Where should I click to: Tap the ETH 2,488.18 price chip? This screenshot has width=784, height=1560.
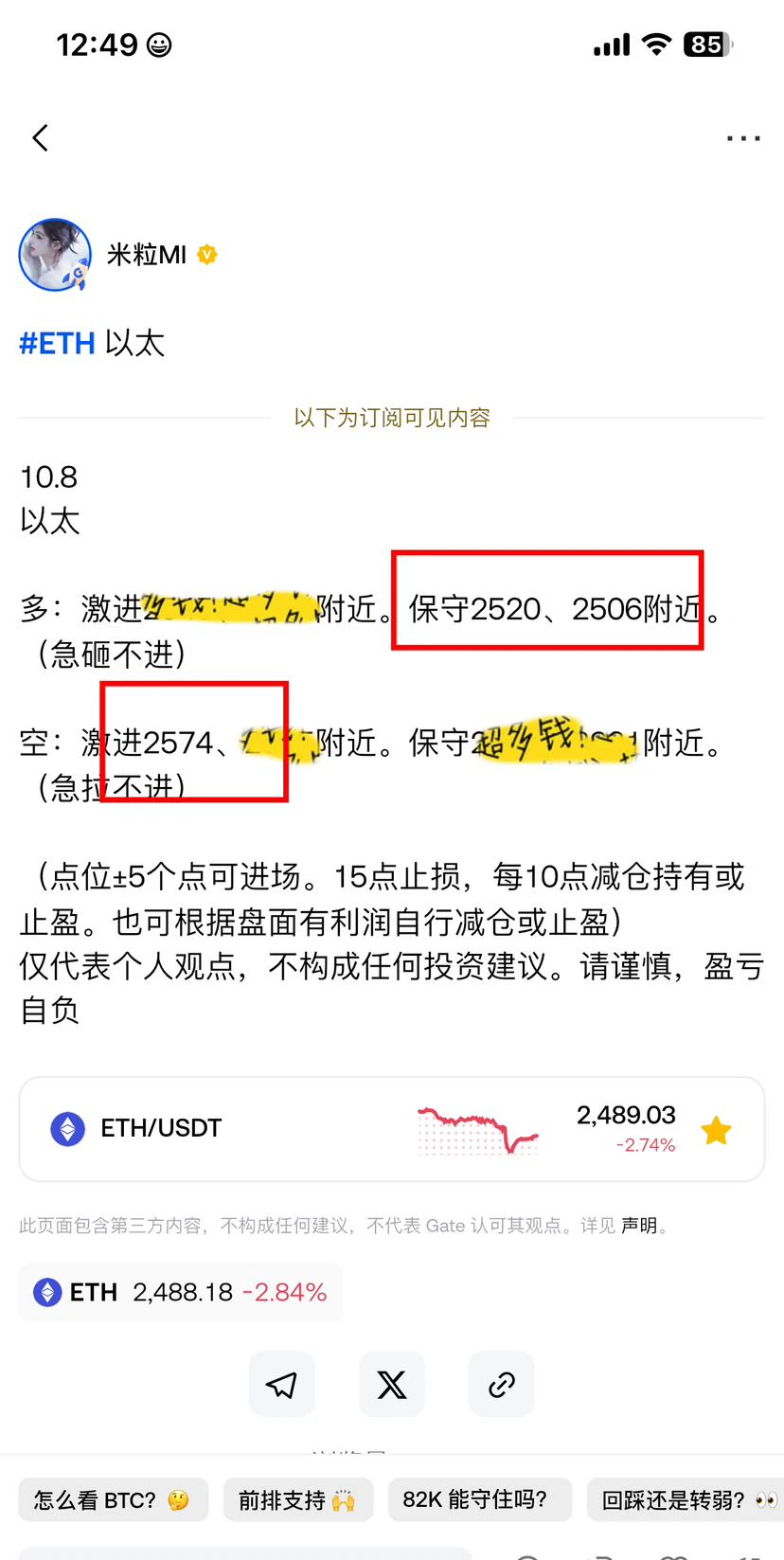[180, 1292]
